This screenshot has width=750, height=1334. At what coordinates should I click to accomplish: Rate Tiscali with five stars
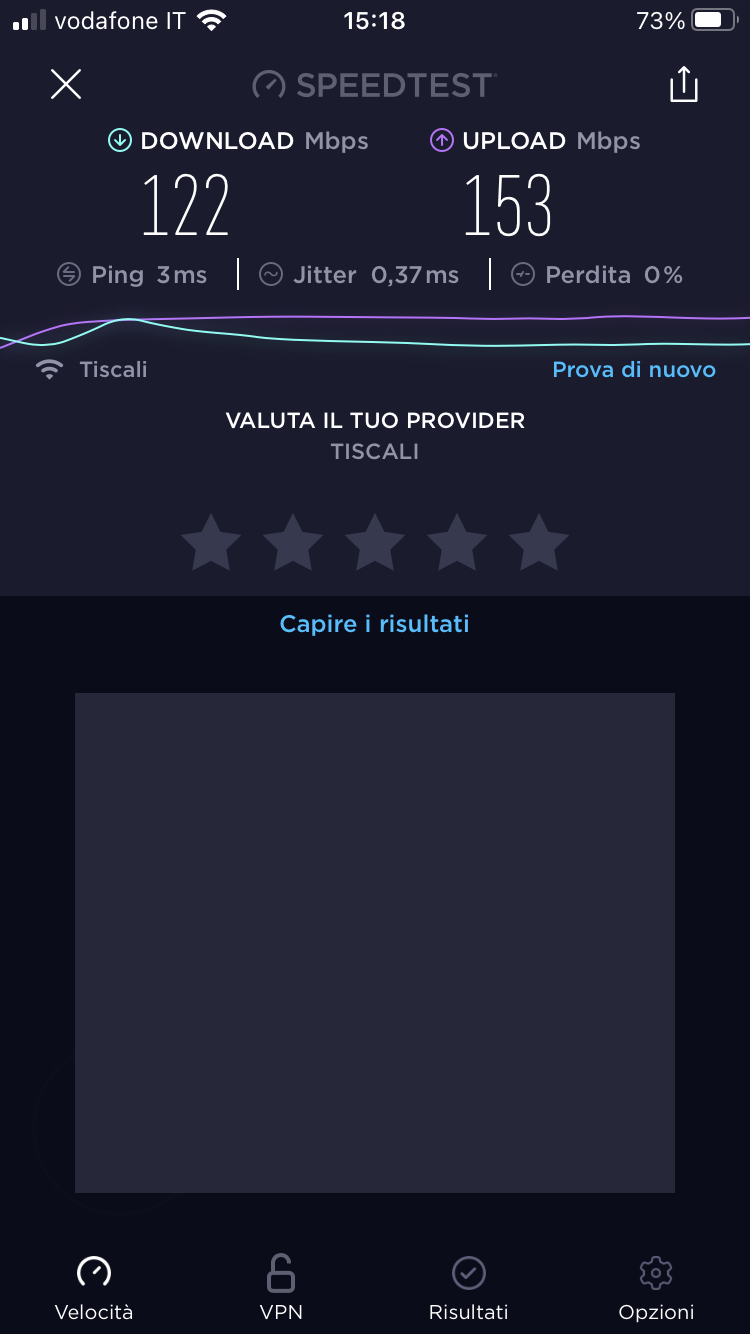click(539, 542)
